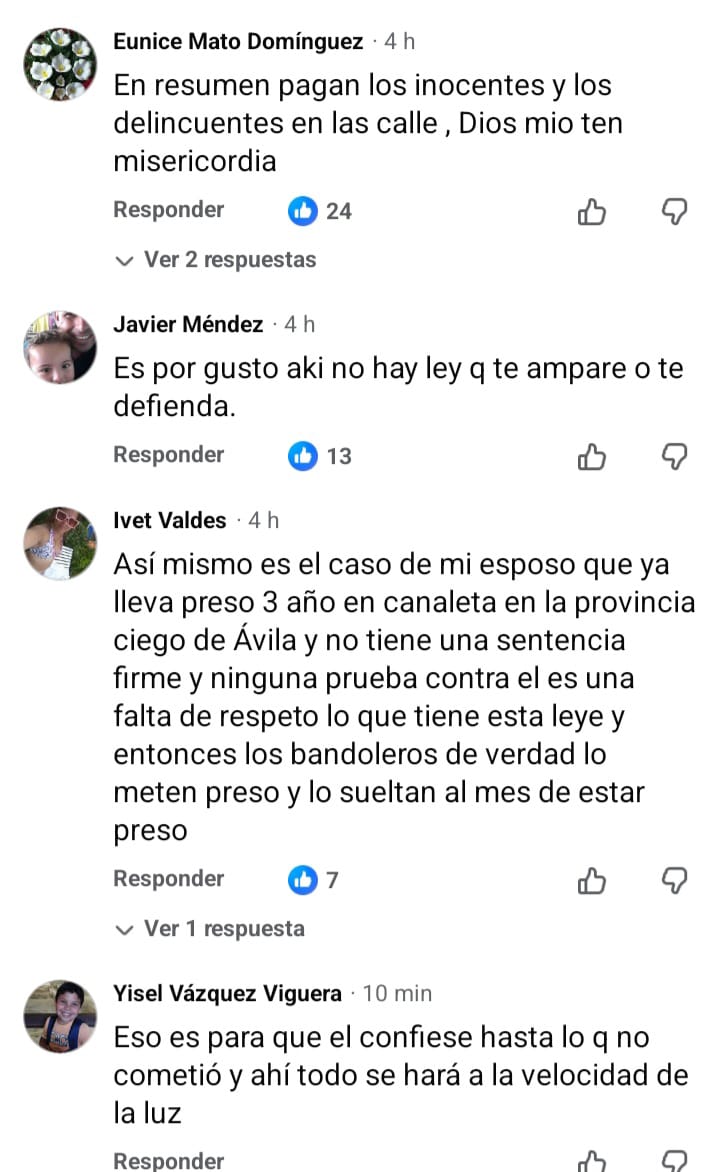Like Javier Méndez's comment
Screen dimensions: 720x1172
(593, 456)
